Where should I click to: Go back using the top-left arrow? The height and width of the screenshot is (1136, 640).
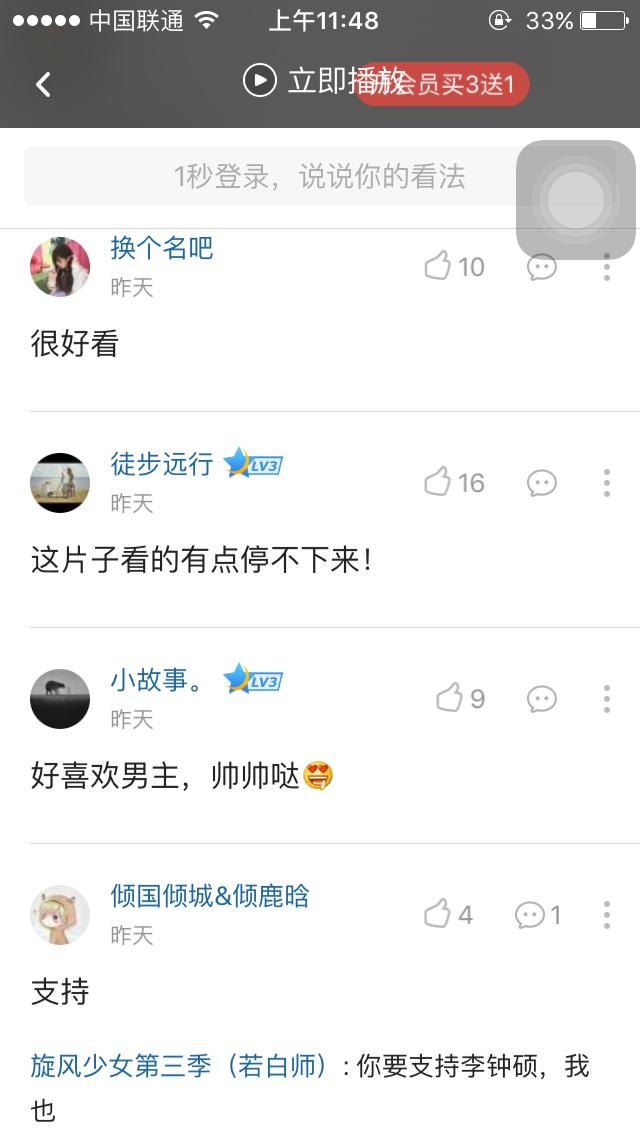click(x=43, y=85)
